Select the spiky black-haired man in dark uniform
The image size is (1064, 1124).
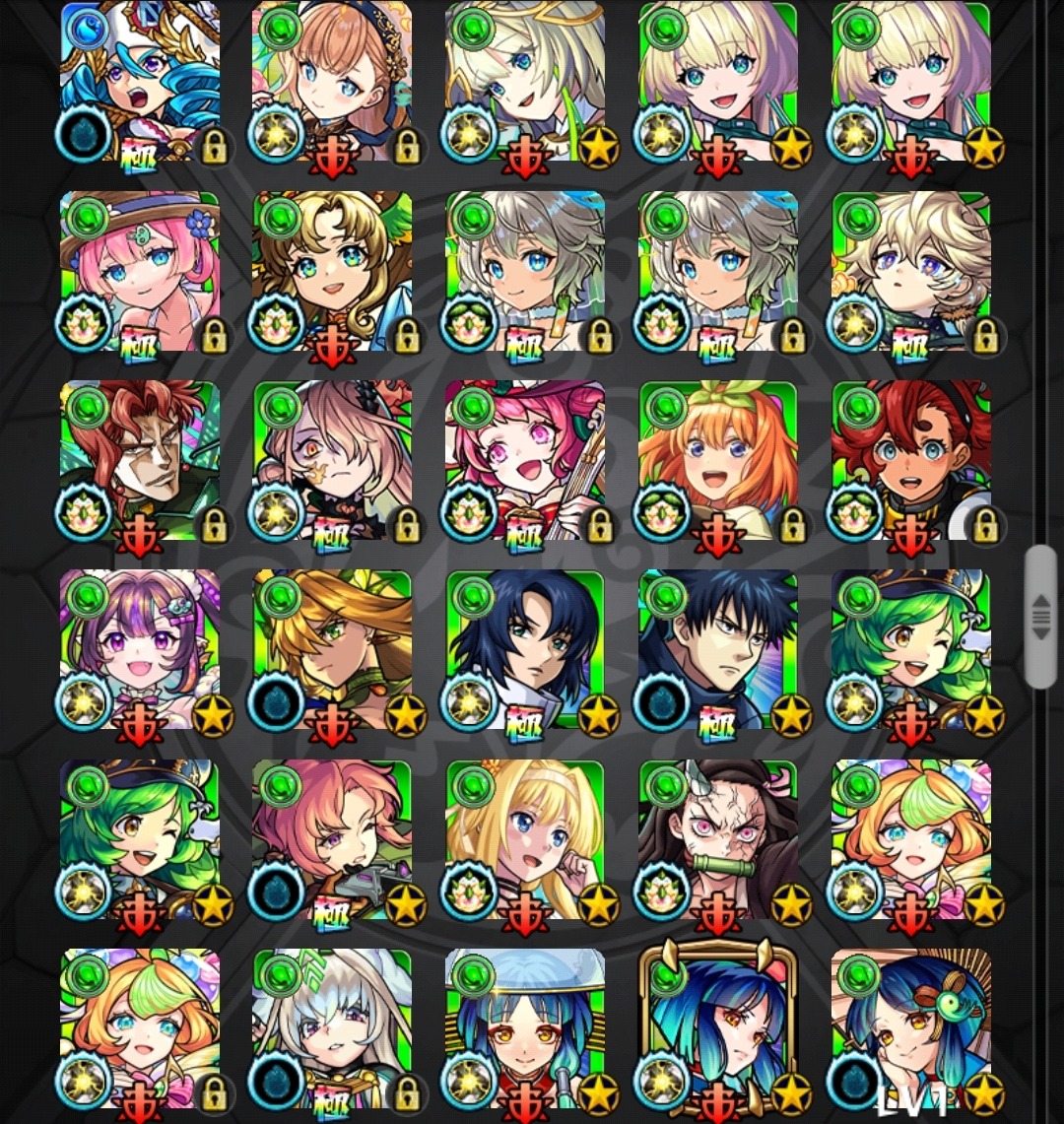(x=718, y=649)
